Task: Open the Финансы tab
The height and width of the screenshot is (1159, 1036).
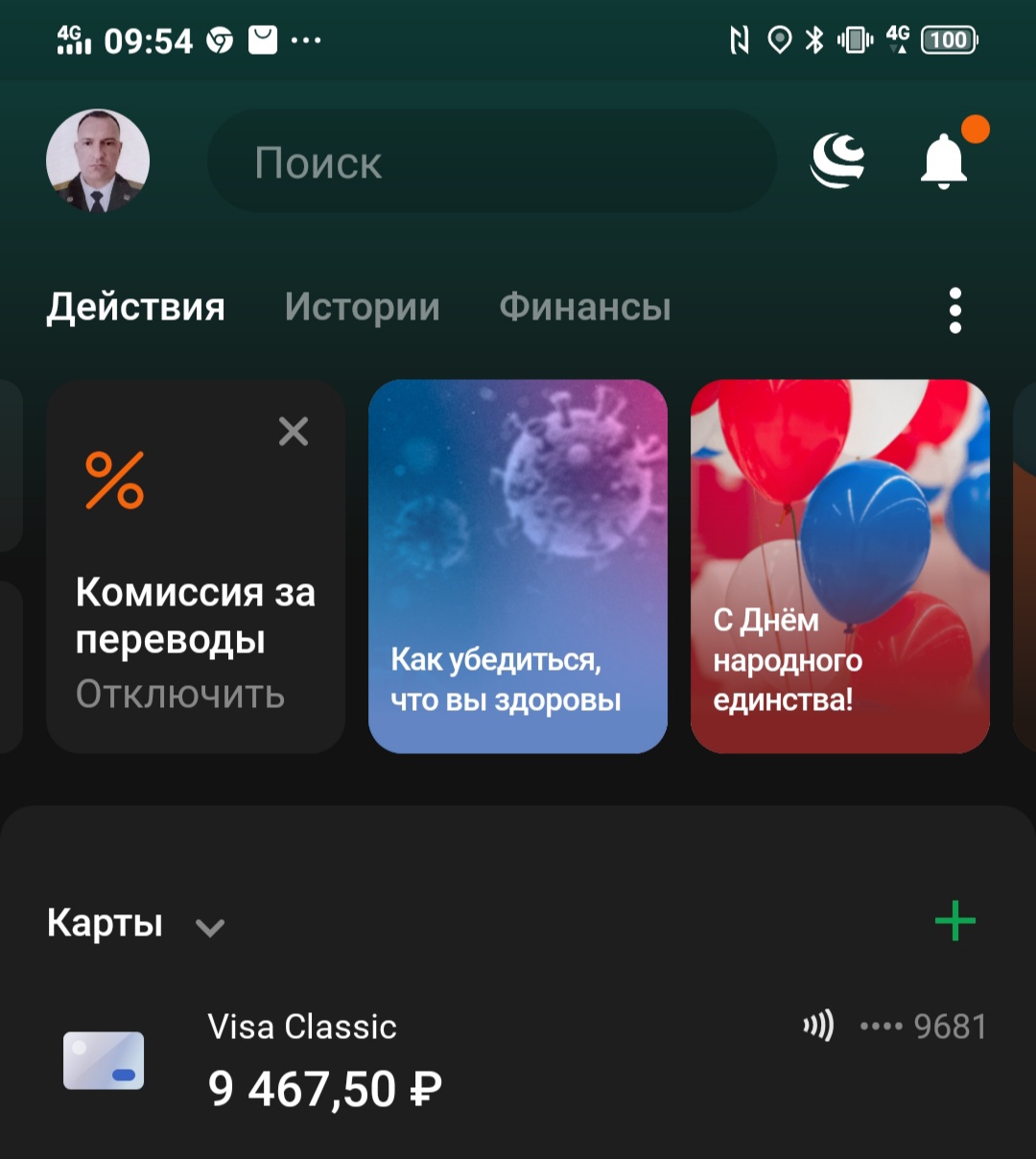Action: click(584, 307)
